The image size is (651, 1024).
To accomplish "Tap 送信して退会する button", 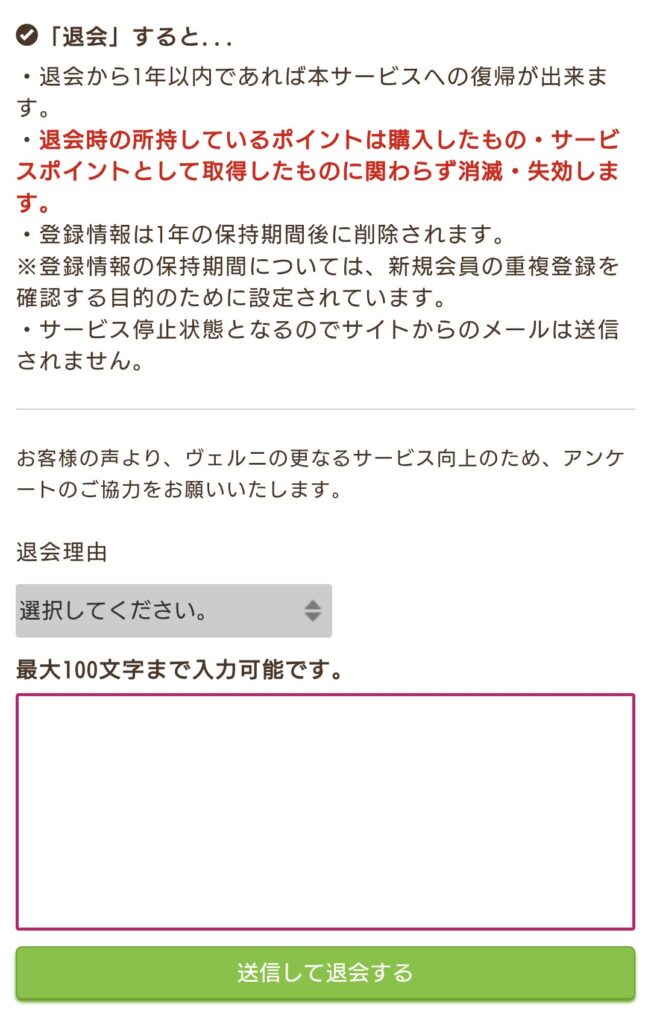I will pos(325,972).
